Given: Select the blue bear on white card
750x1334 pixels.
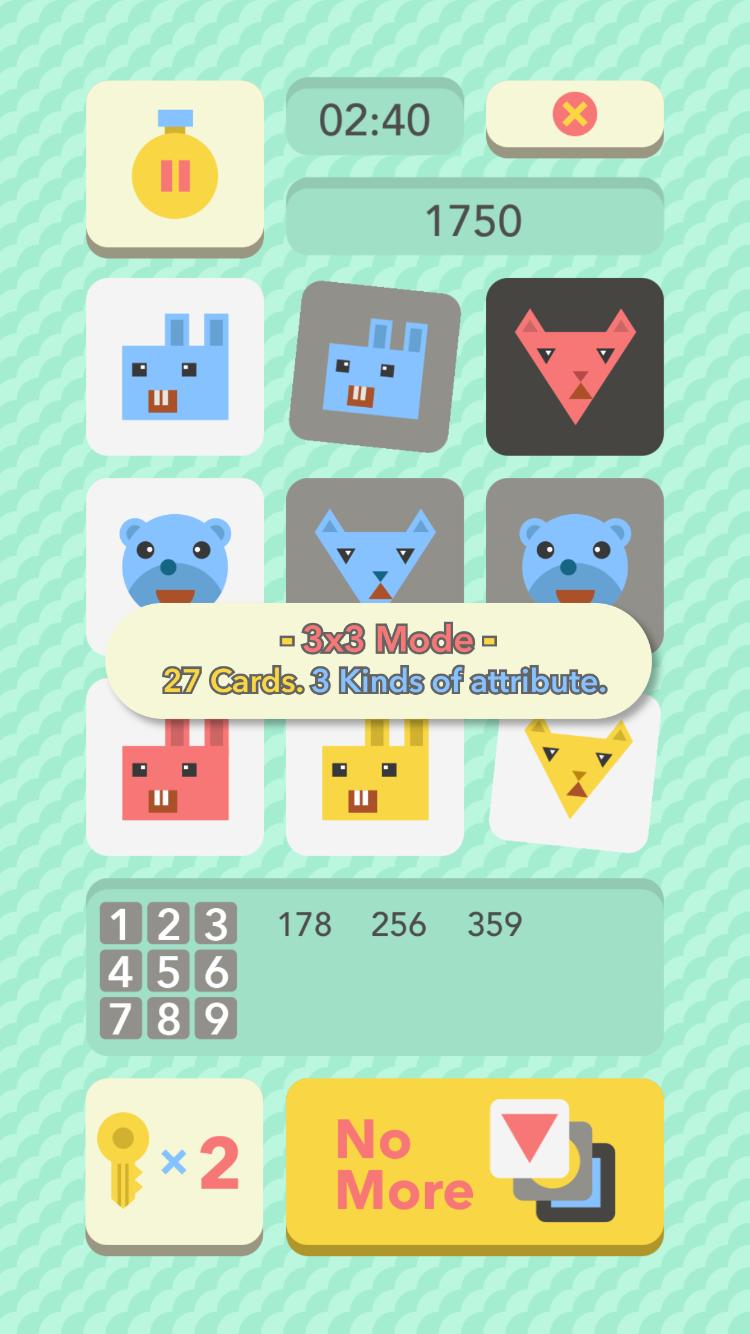Looking at the screenshot, I should [x=175, y=550].
